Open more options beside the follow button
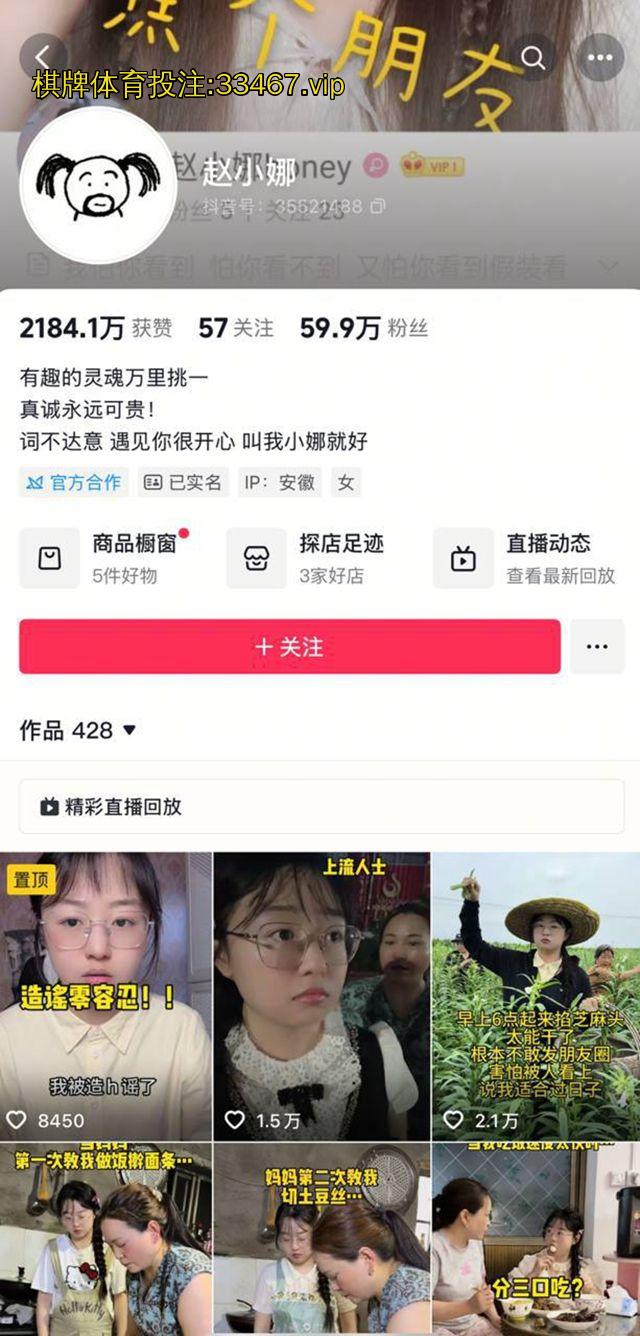640x1336 pixels. [x=597, y=647]
